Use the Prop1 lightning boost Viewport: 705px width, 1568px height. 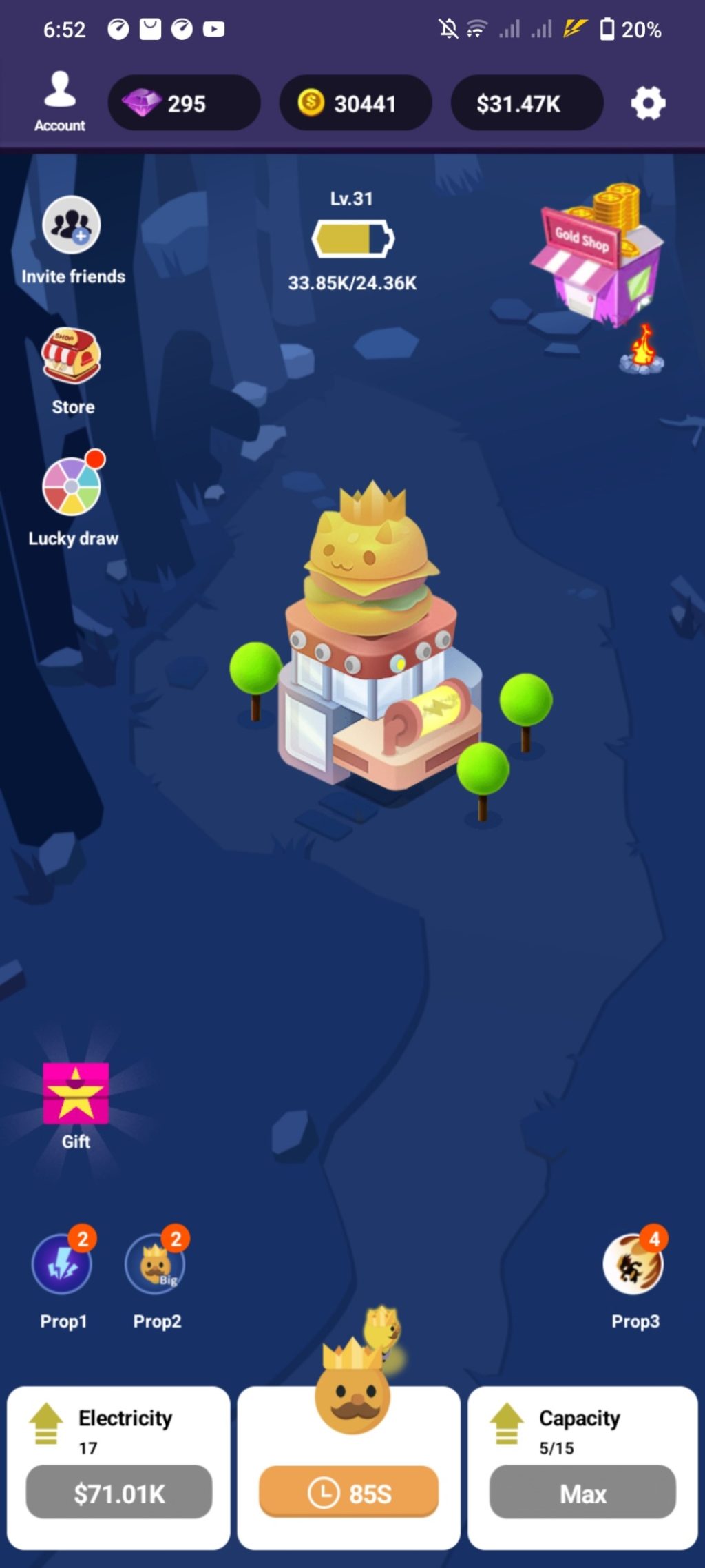62,1265
